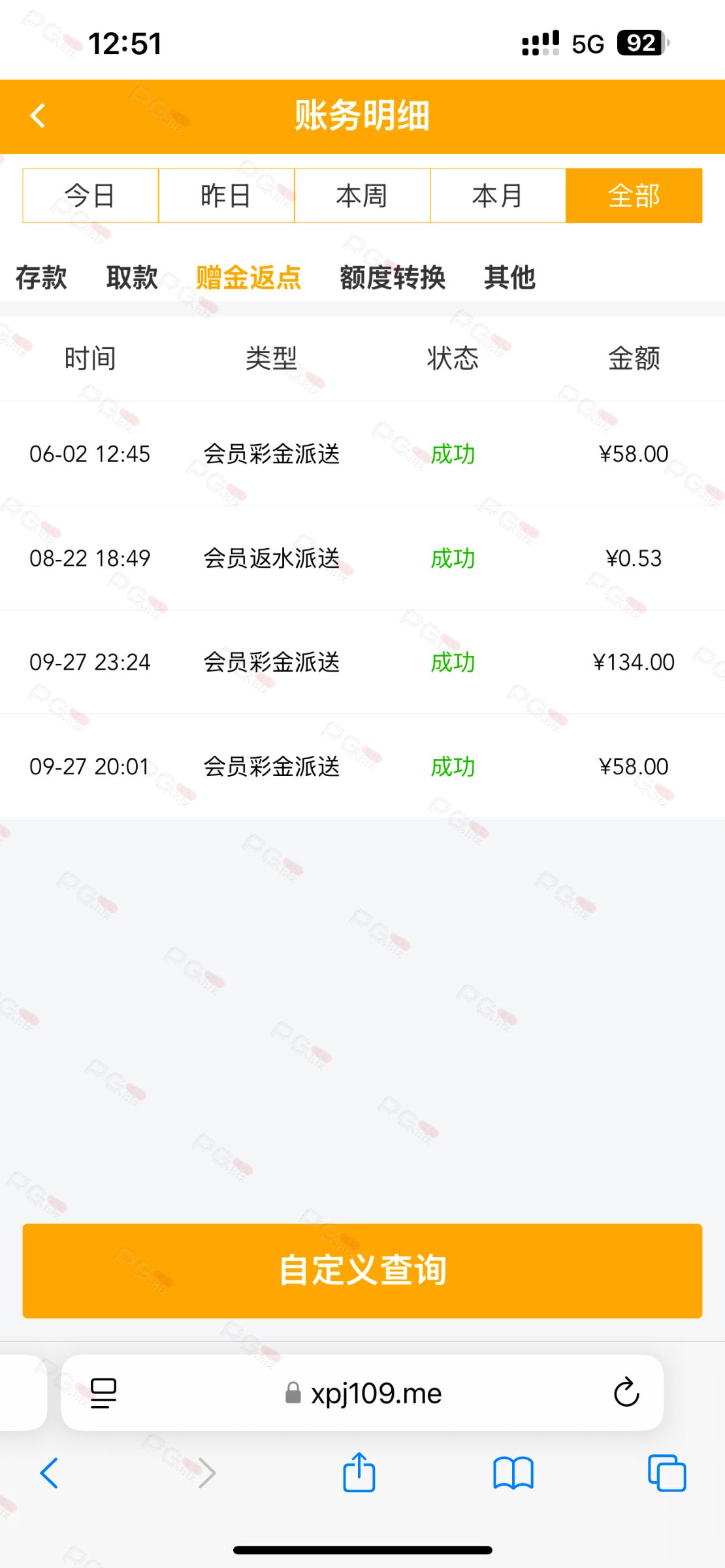Open Safari bookmarks
Screen dimensions: 725x1568
(513, 1473)
